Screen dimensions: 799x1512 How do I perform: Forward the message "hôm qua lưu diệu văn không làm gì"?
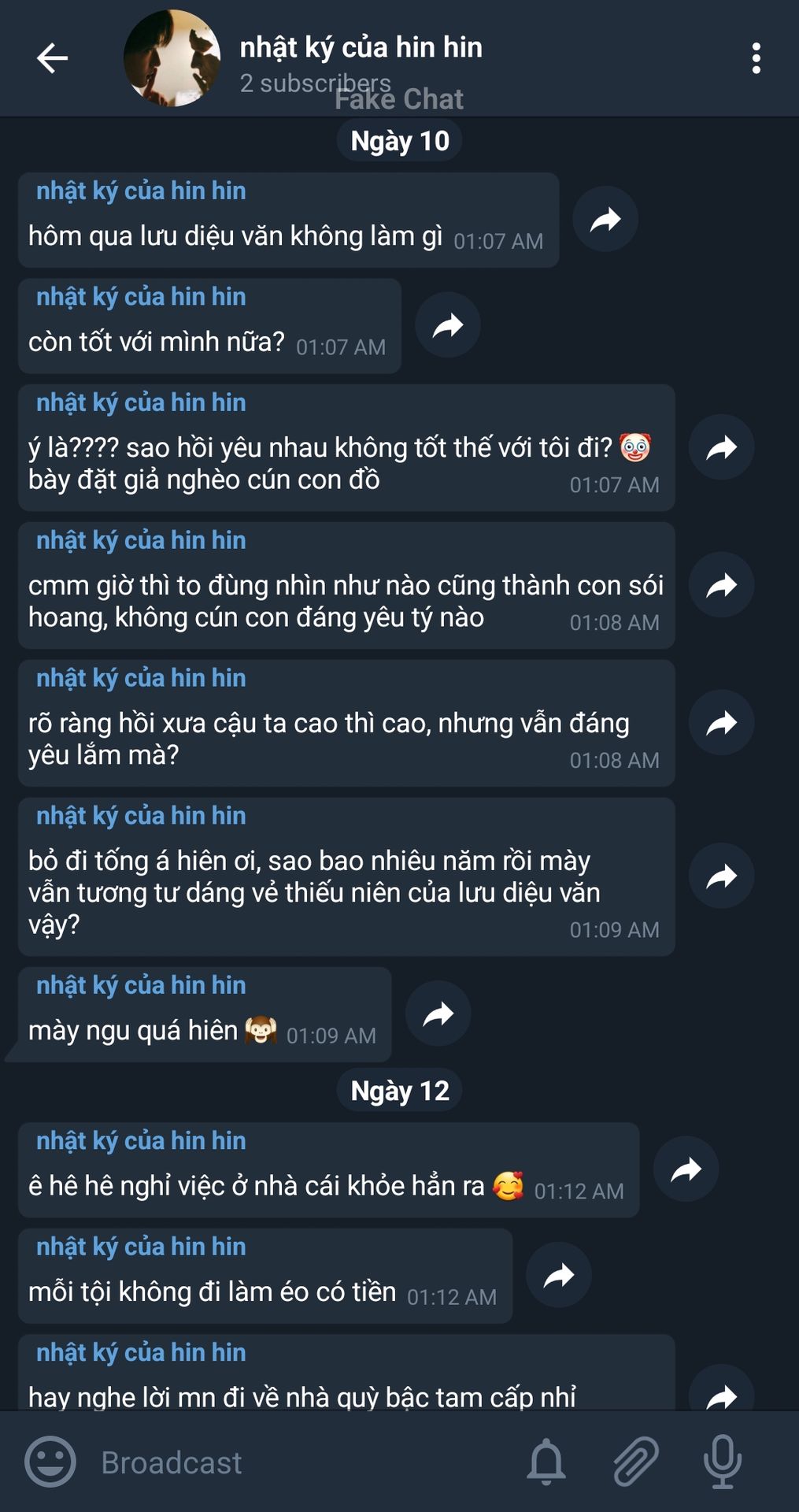point(605,220)
